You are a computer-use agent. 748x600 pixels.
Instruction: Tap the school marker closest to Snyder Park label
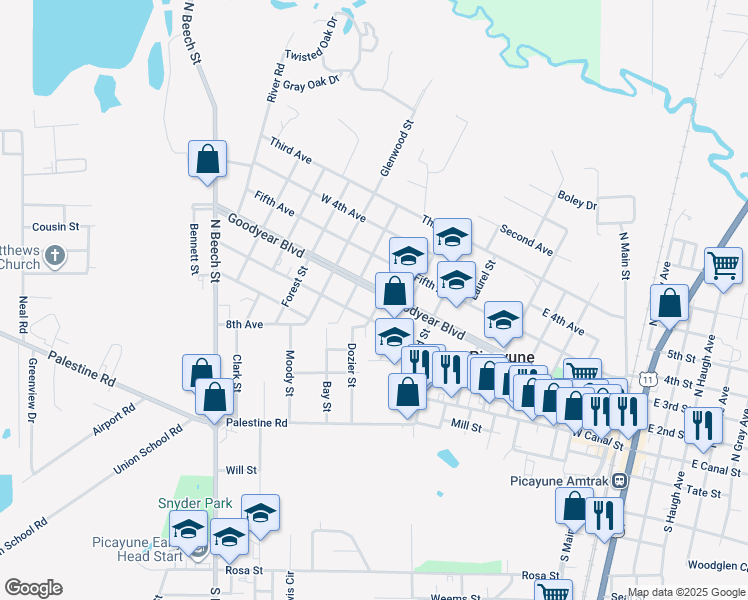coord(188,531)
